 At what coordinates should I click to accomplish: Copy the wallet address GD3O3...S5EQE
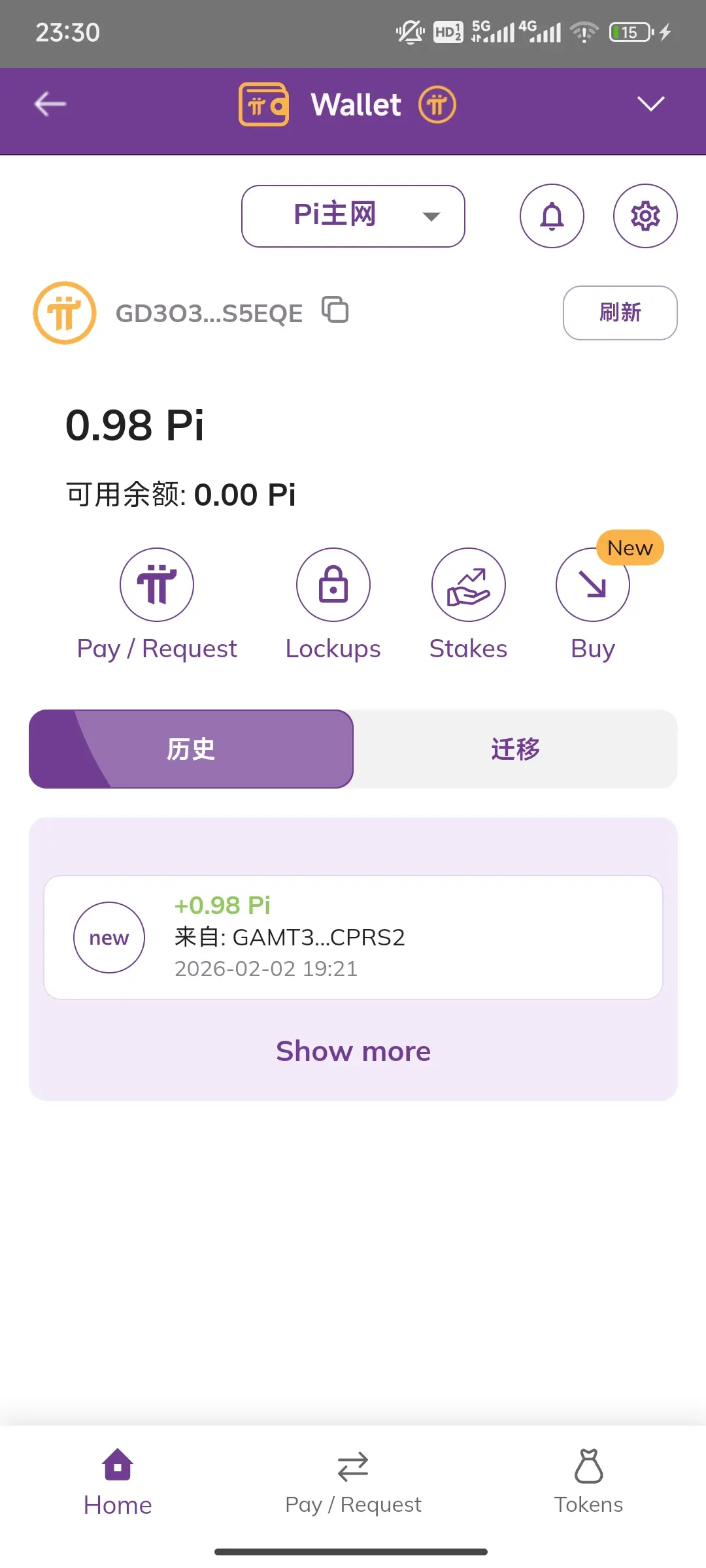335,310
